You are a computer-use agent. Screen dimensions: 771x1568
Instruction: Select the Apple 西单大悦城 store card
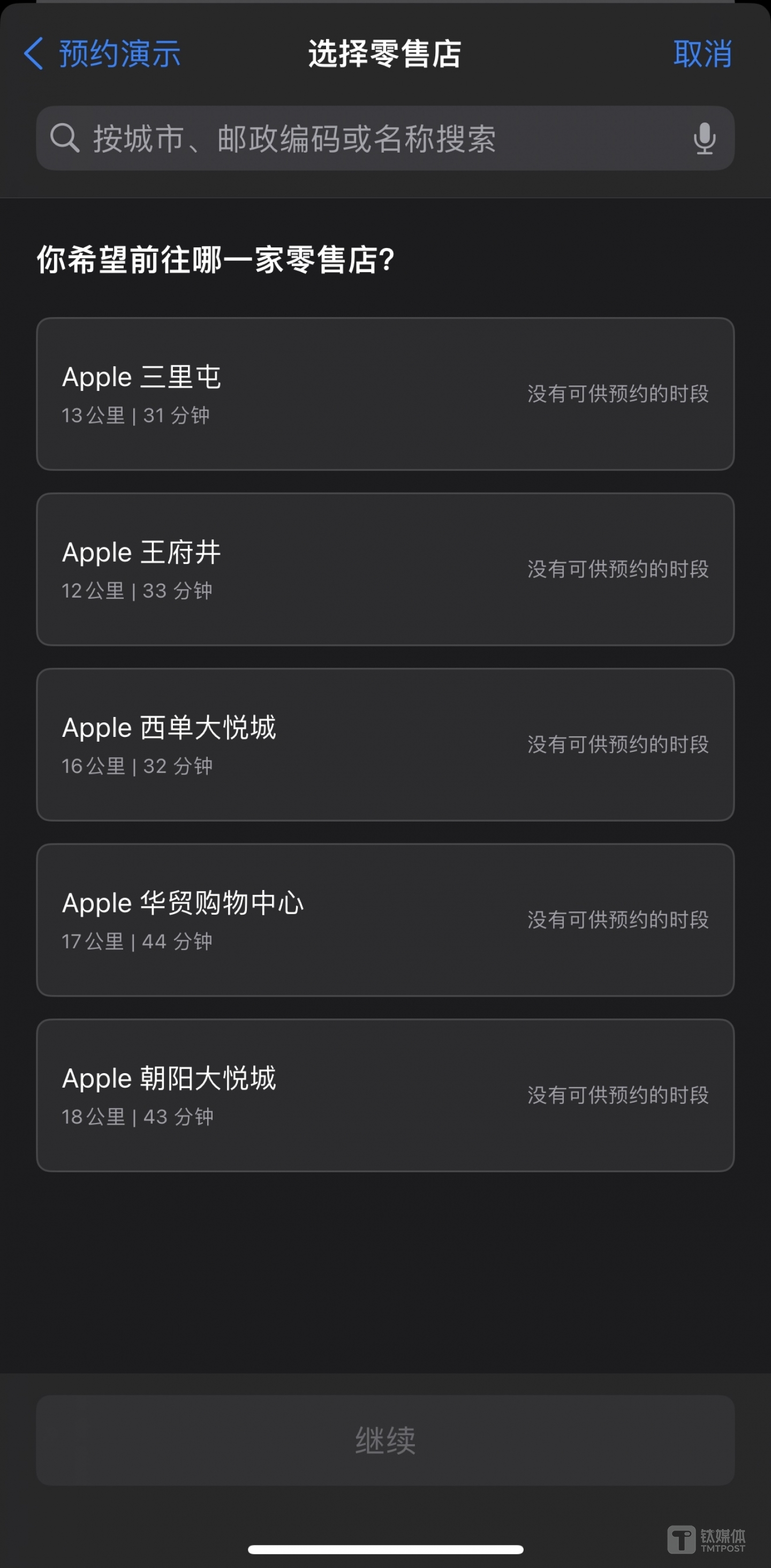tap(385, 744)
